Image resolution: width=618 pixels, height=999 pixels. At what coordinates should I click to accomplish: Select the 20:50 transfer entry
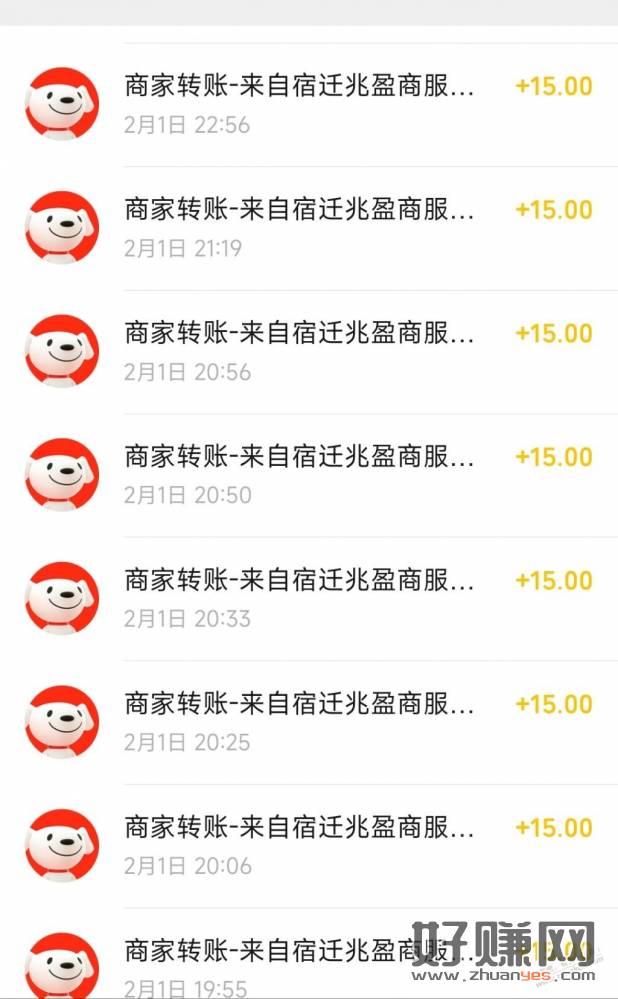309,475
